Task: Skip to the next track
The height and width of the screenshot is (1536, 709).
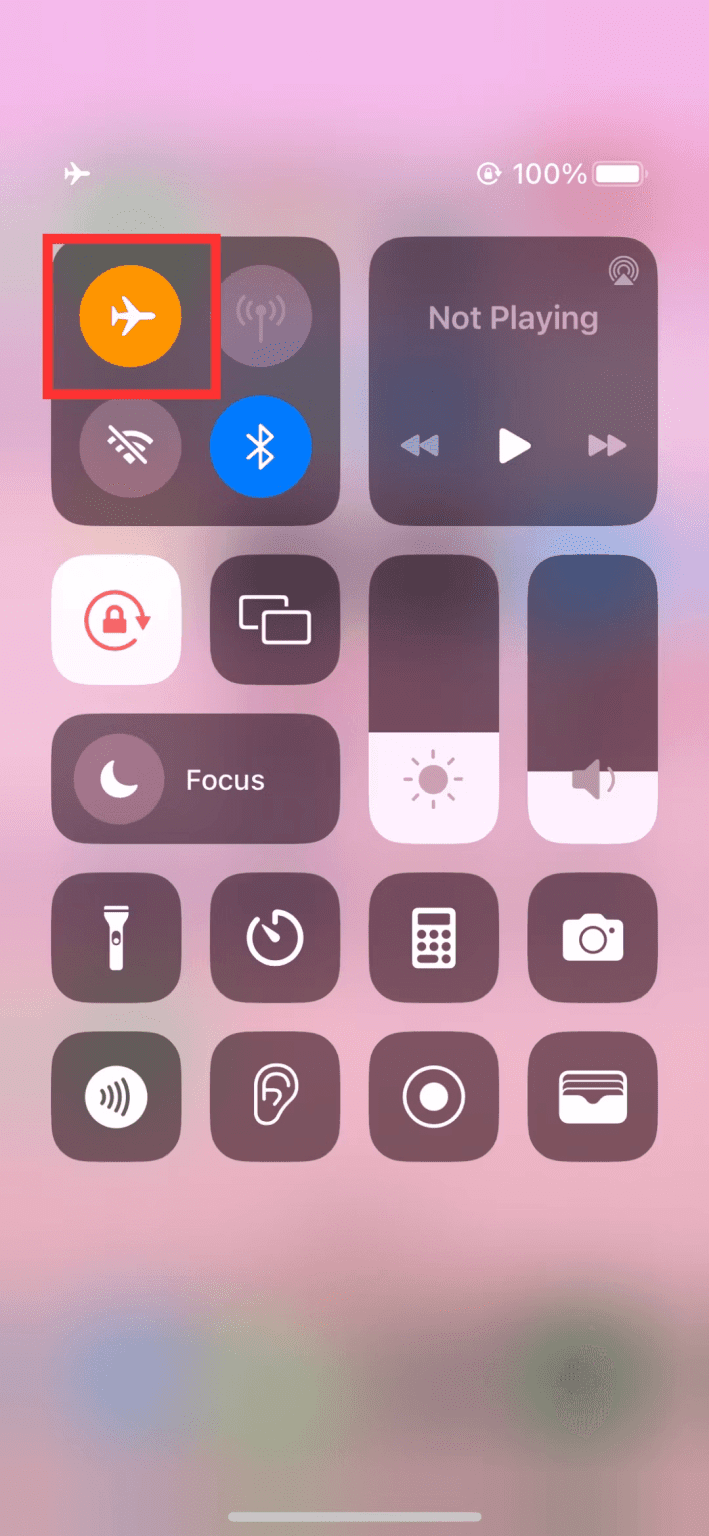Action: 607,446
